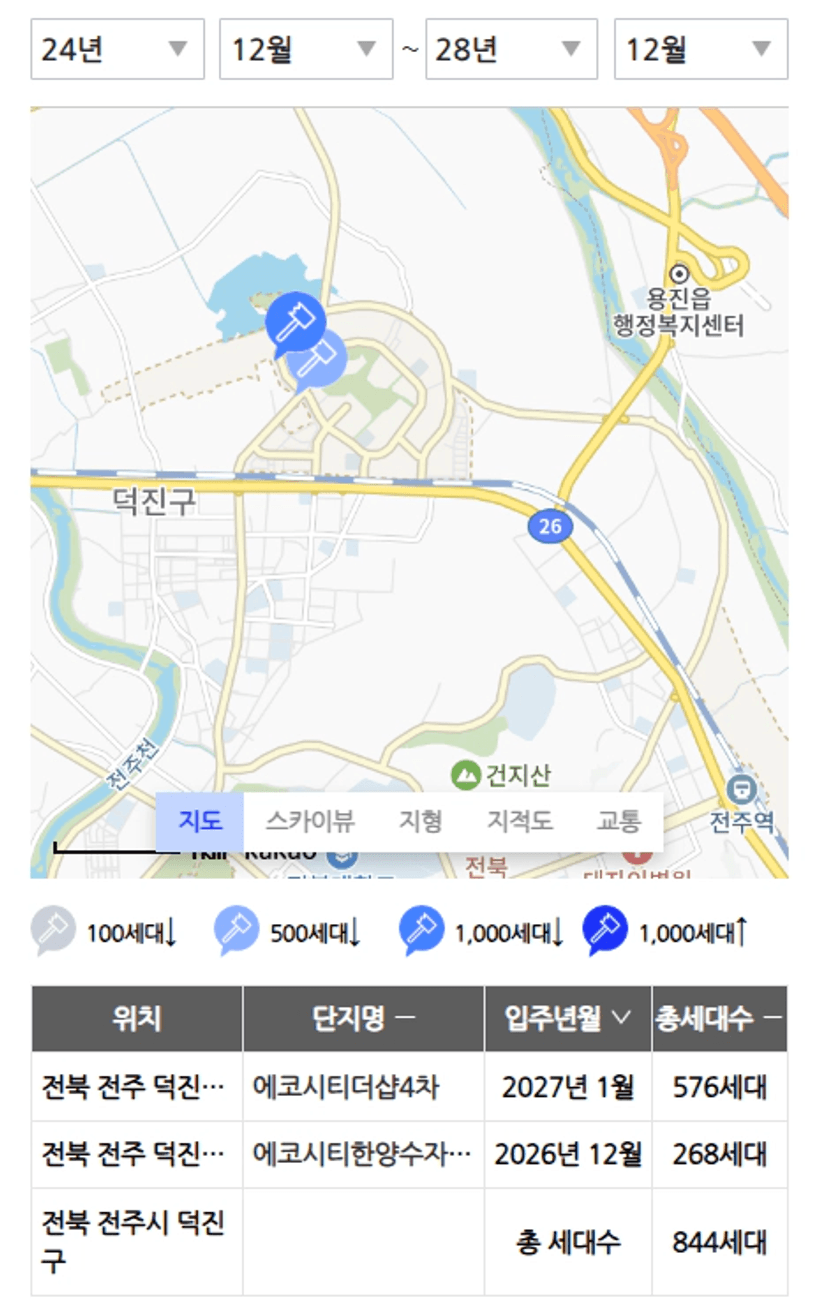Switch map to 스카이뷰 view
827x1310 pixels.
tap(310, 821)
